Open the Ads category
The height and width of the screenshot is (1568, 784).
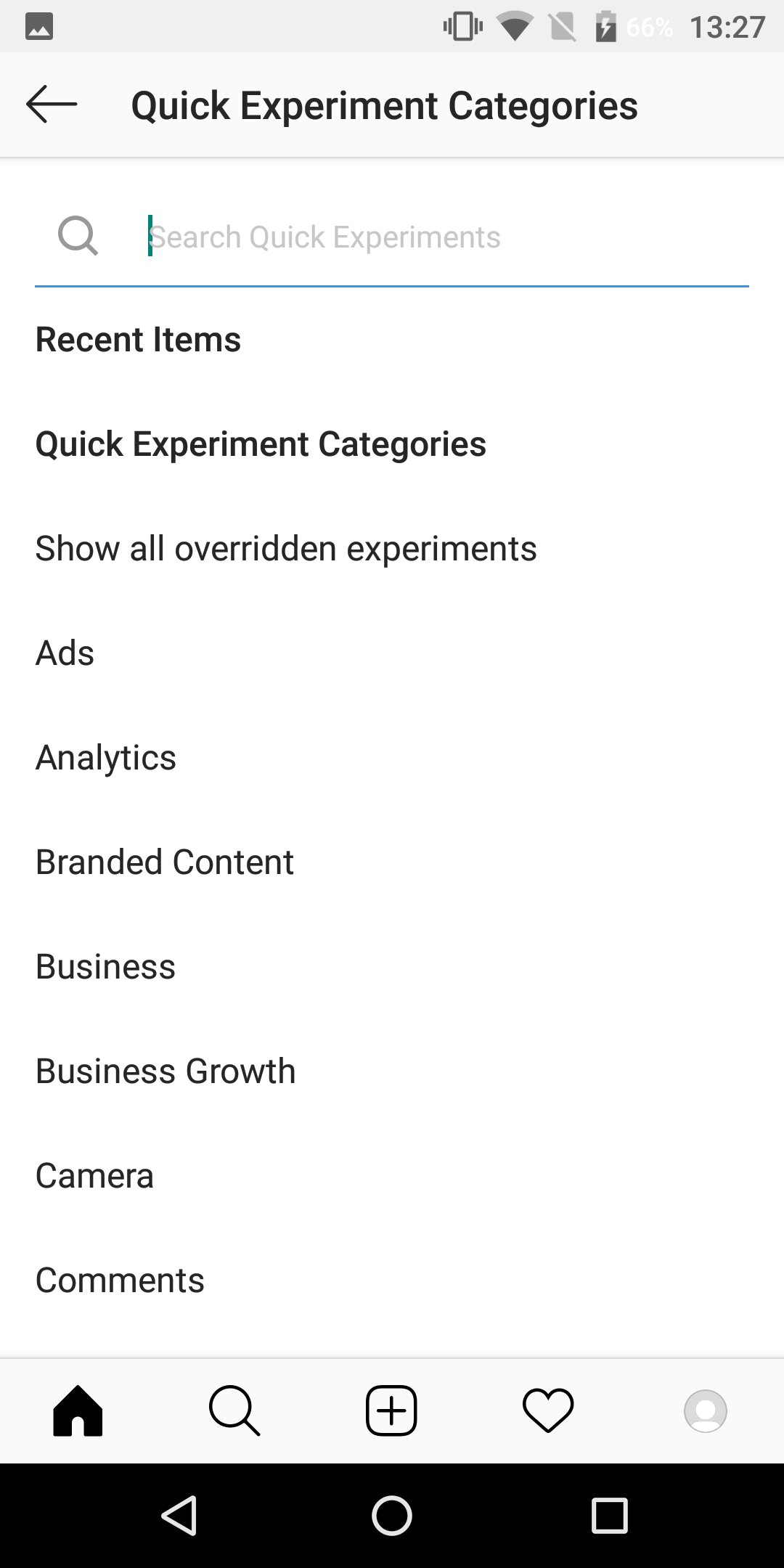tap(392, 653)
